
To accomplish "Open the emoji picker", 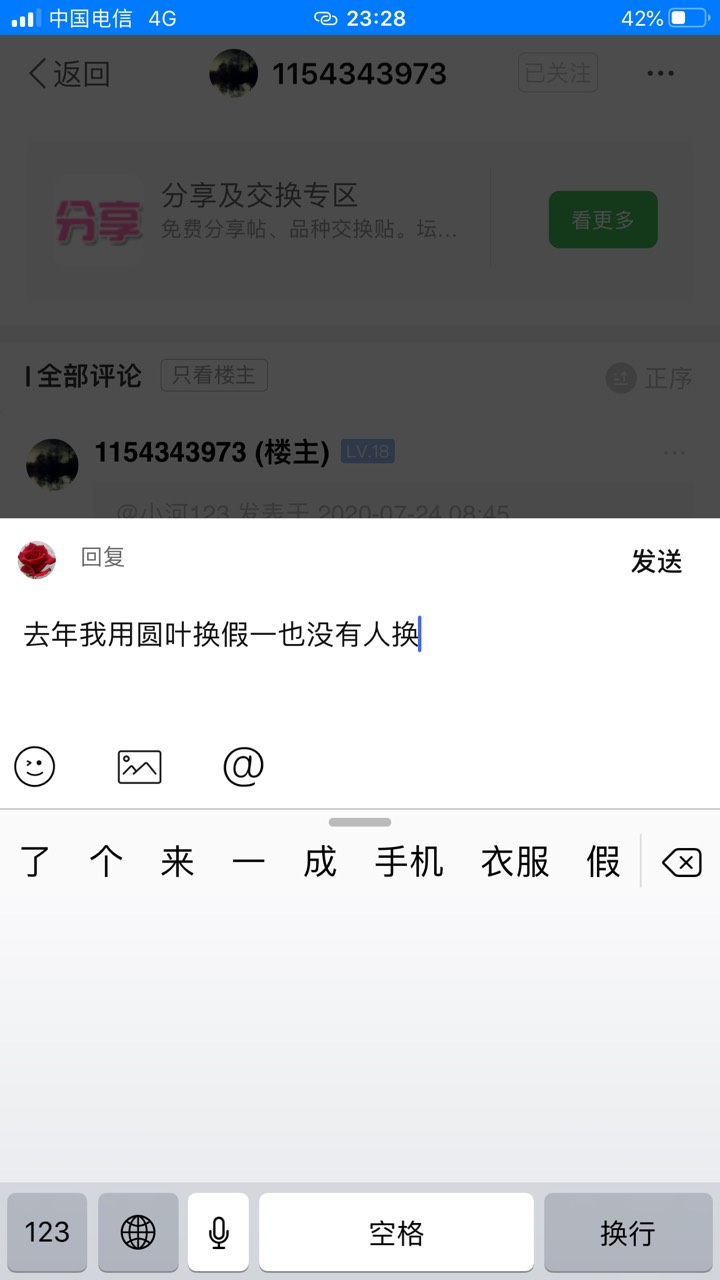I will pyautogui.click(x=35, y=767).
